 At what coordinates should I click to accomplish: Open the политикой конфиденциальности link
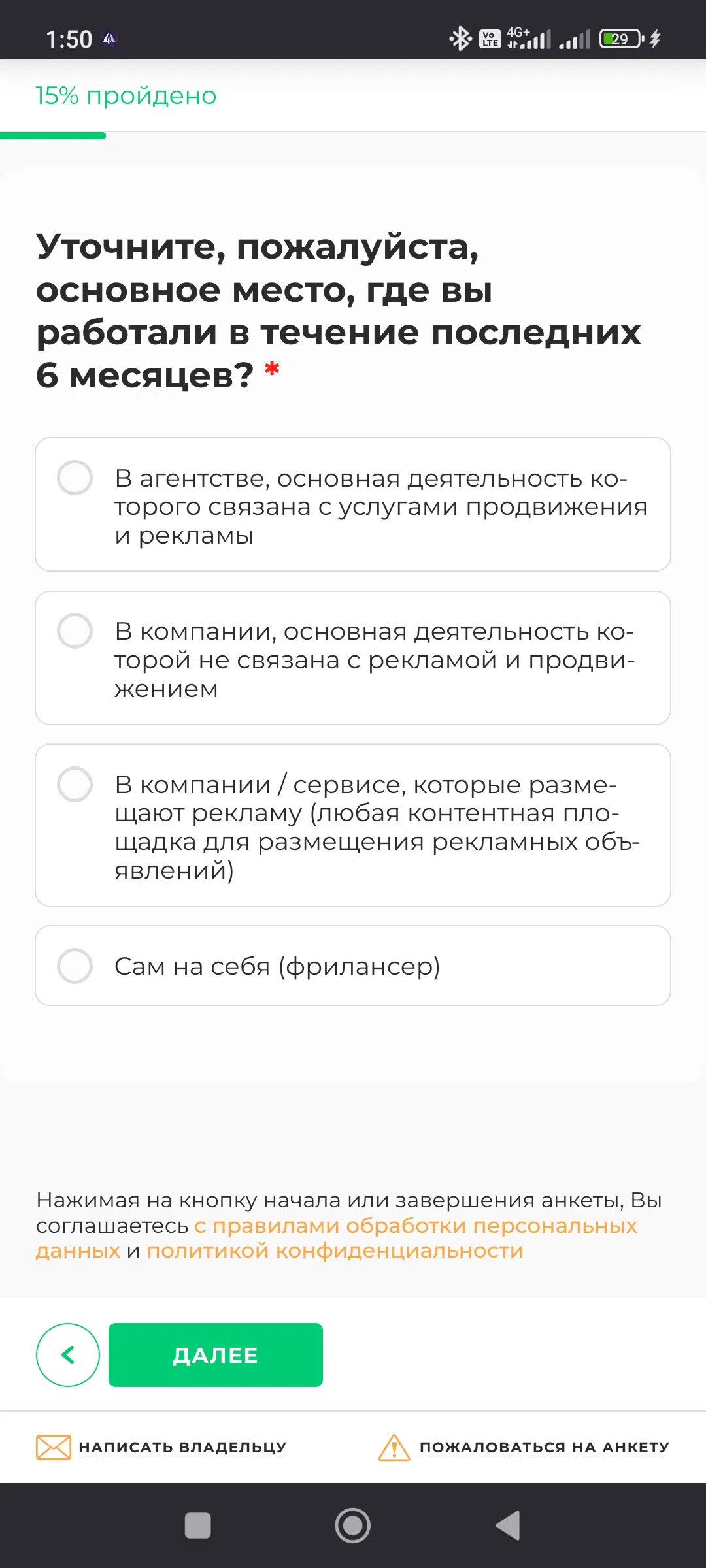pos(335,1250)
